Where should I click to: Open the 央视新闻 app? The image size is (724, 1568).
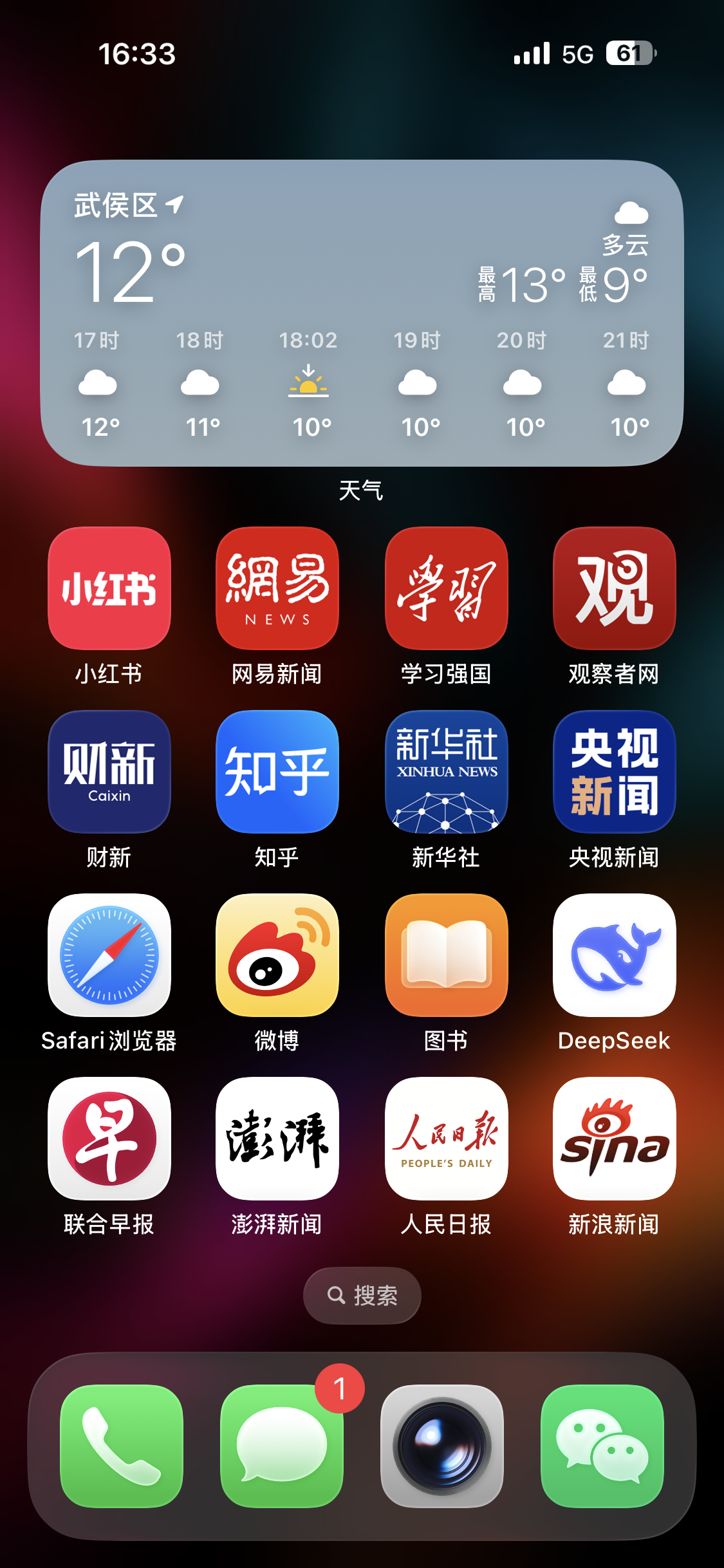614,772
